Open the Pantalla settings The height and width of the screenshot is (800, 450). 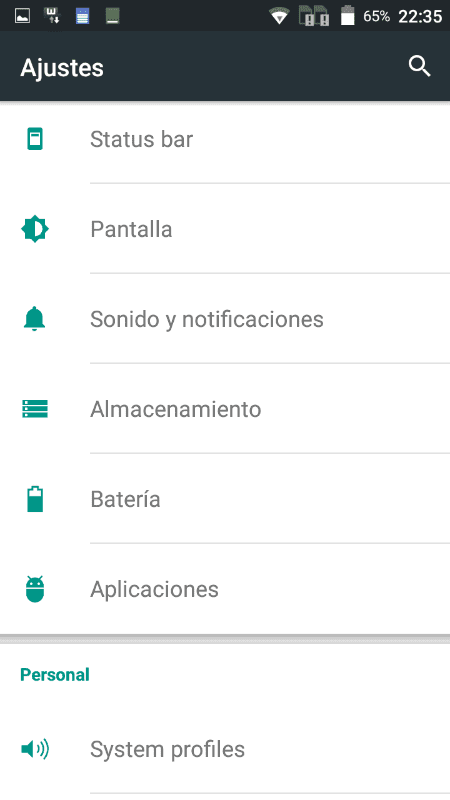(x=225, y=229)
